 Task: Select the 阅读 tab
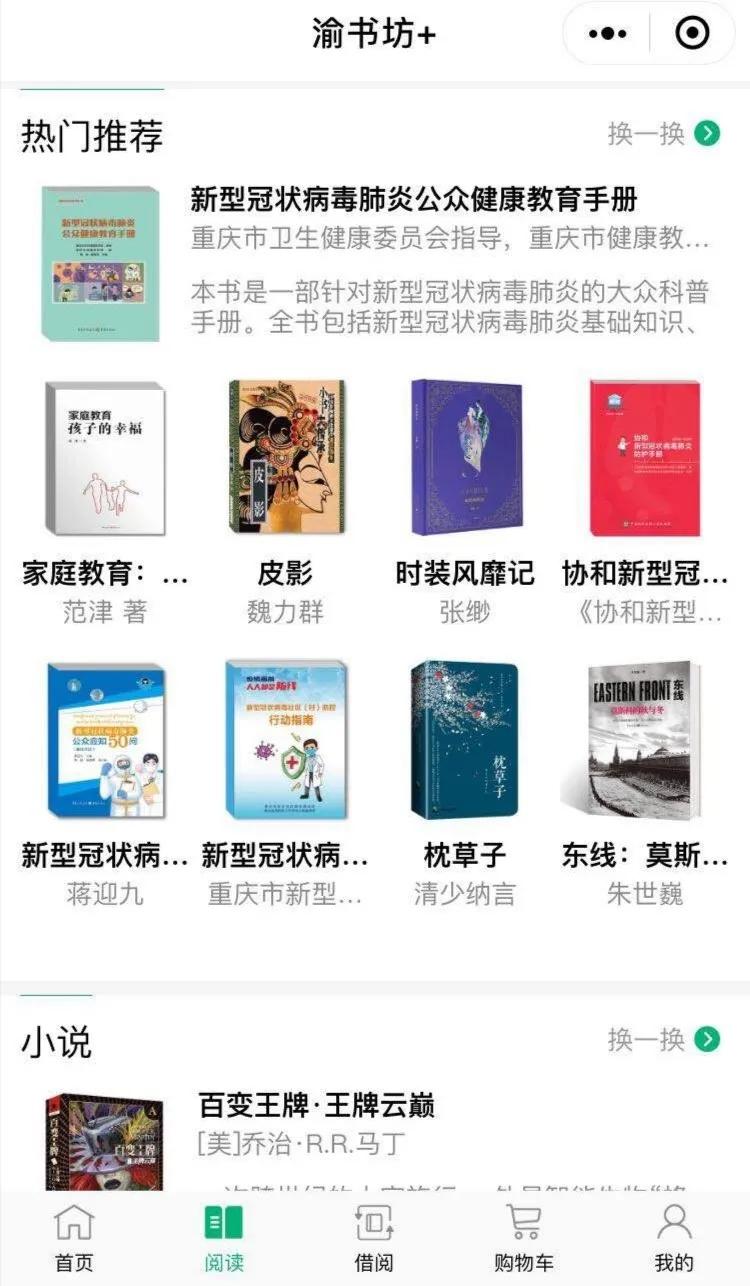[224, 1238]
